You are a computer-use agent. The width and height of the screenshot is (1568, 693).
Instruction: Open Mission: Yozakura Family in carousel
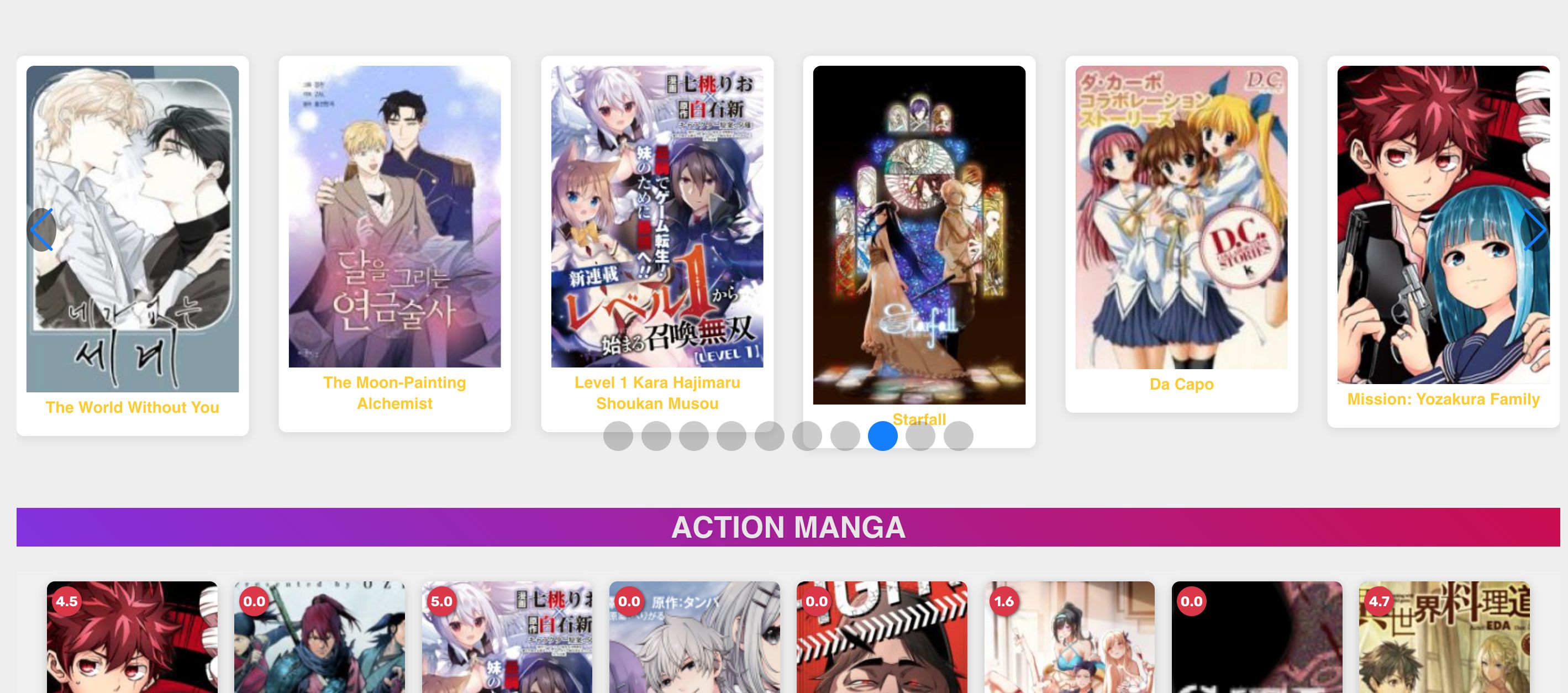[1443, 399]
